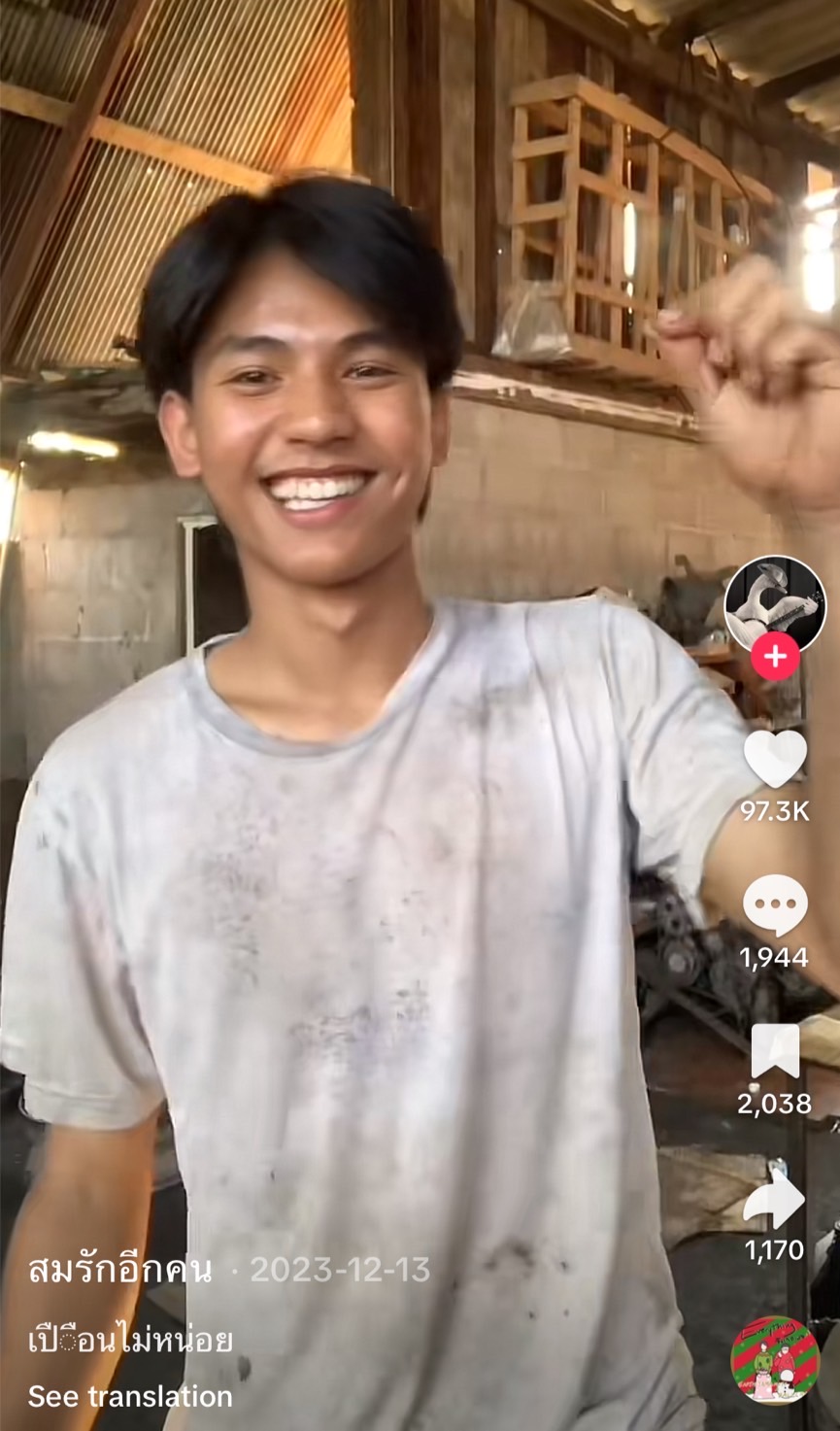Screen dimensions: 840x1431
Task: Share this video using the arrow icon
Action: click(x=775, y=1201)
